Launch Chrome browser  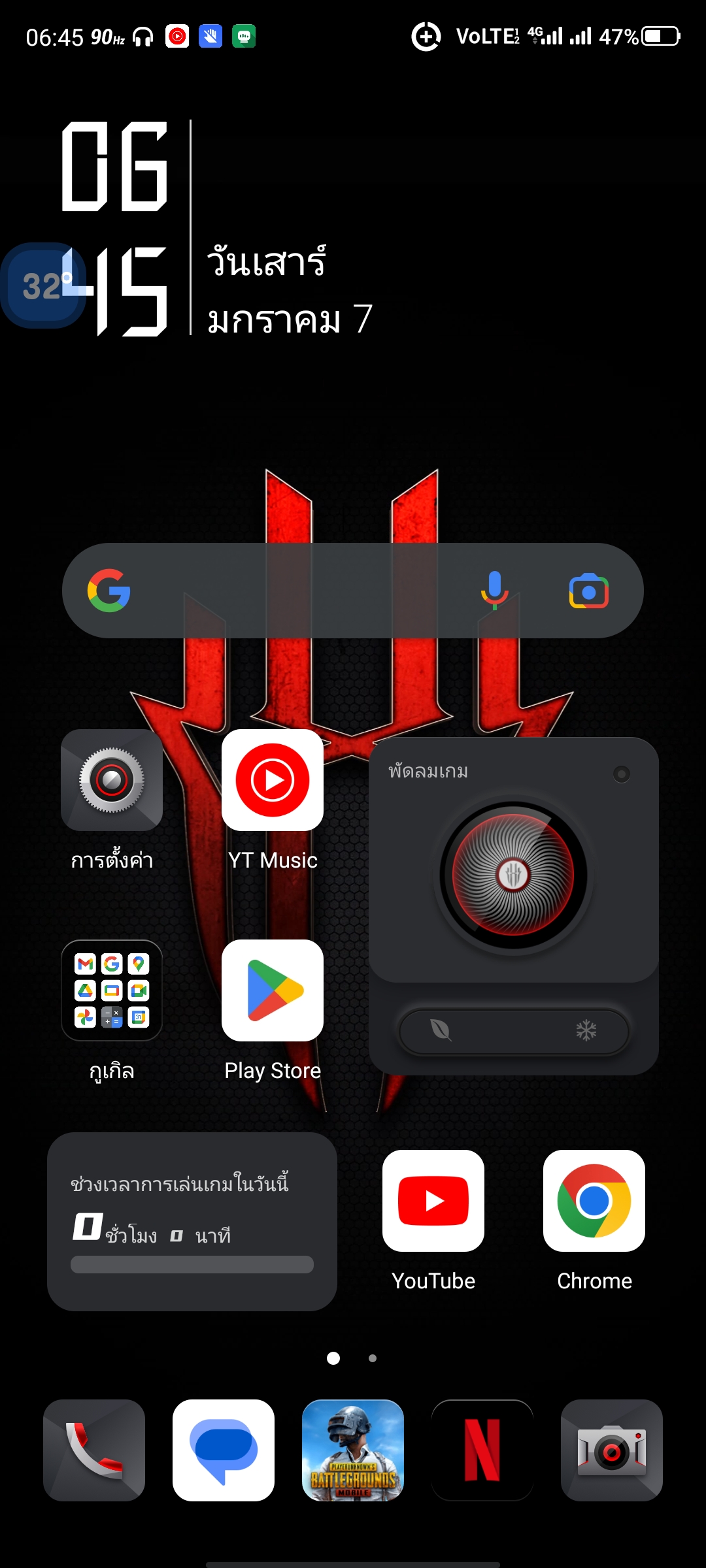pyautogui.click(x=594, y=1201)
